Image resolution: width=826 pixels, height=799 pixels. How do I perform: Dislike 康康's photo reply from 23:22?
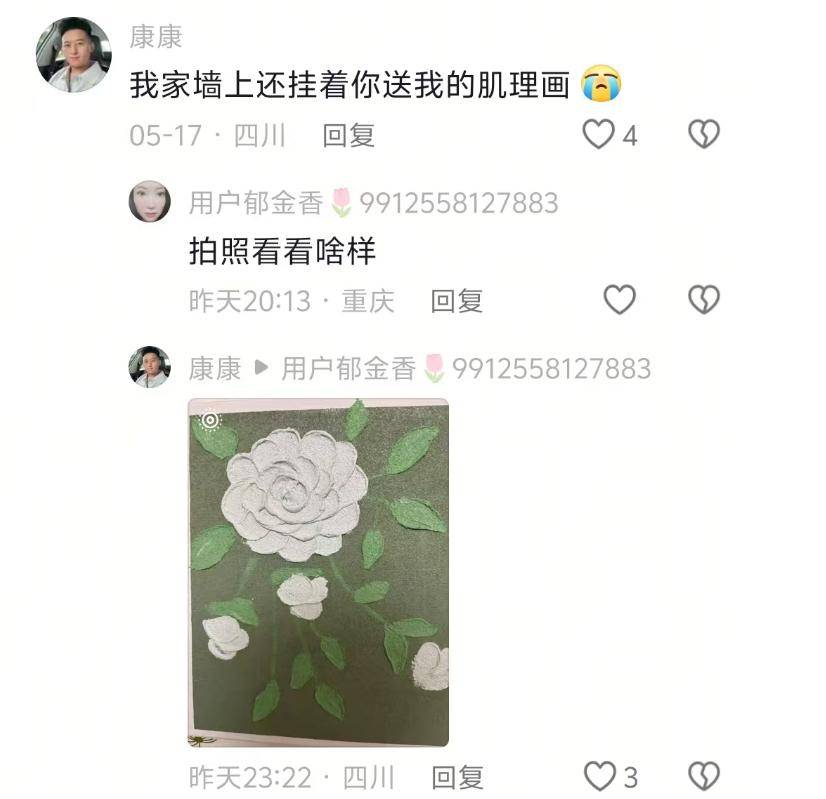pos(704,776)
